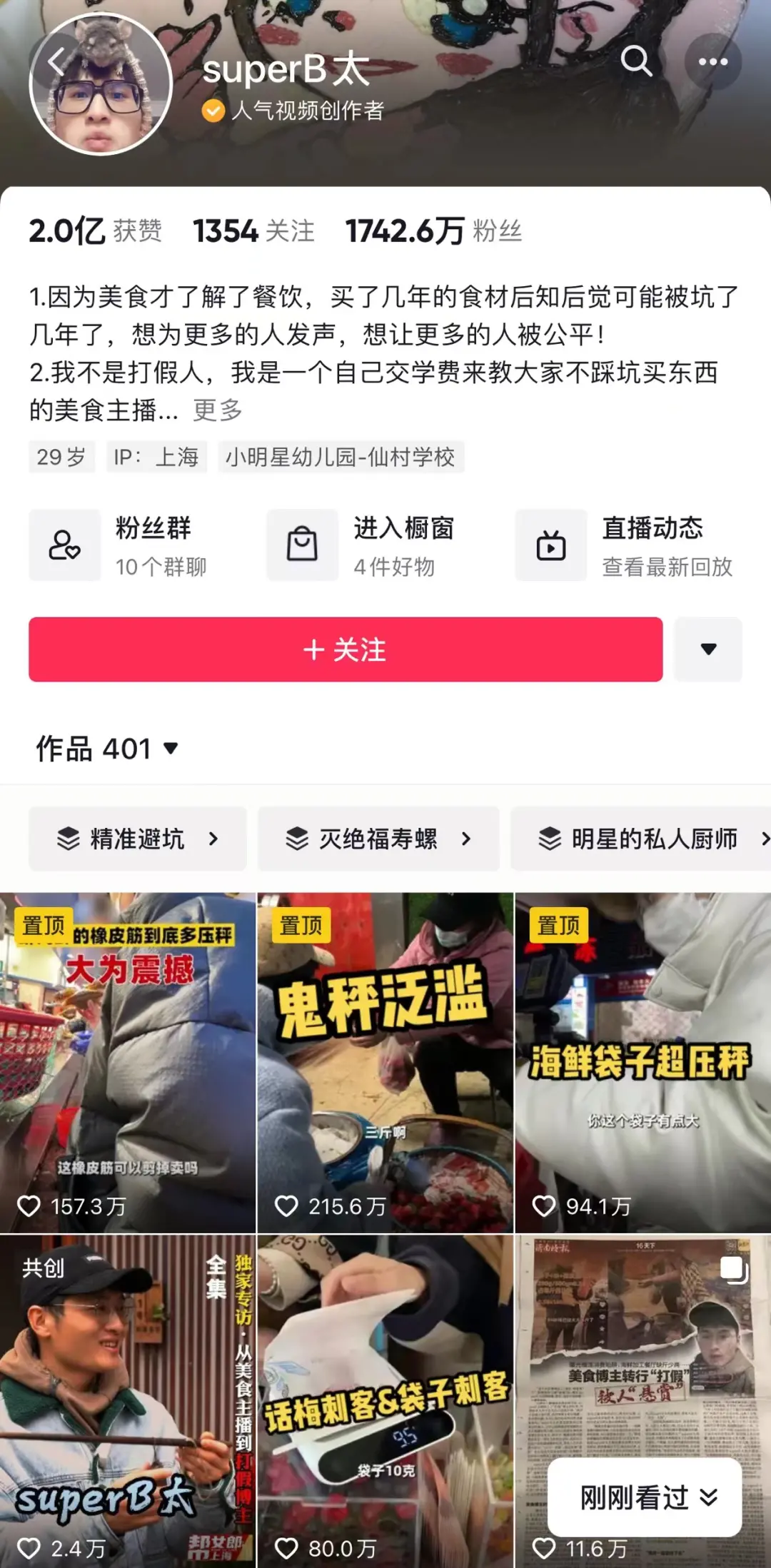The height and width of the screenshot is (1568, 771).
Task: Go back using the top-left arrow
Action: click(56, 62)
